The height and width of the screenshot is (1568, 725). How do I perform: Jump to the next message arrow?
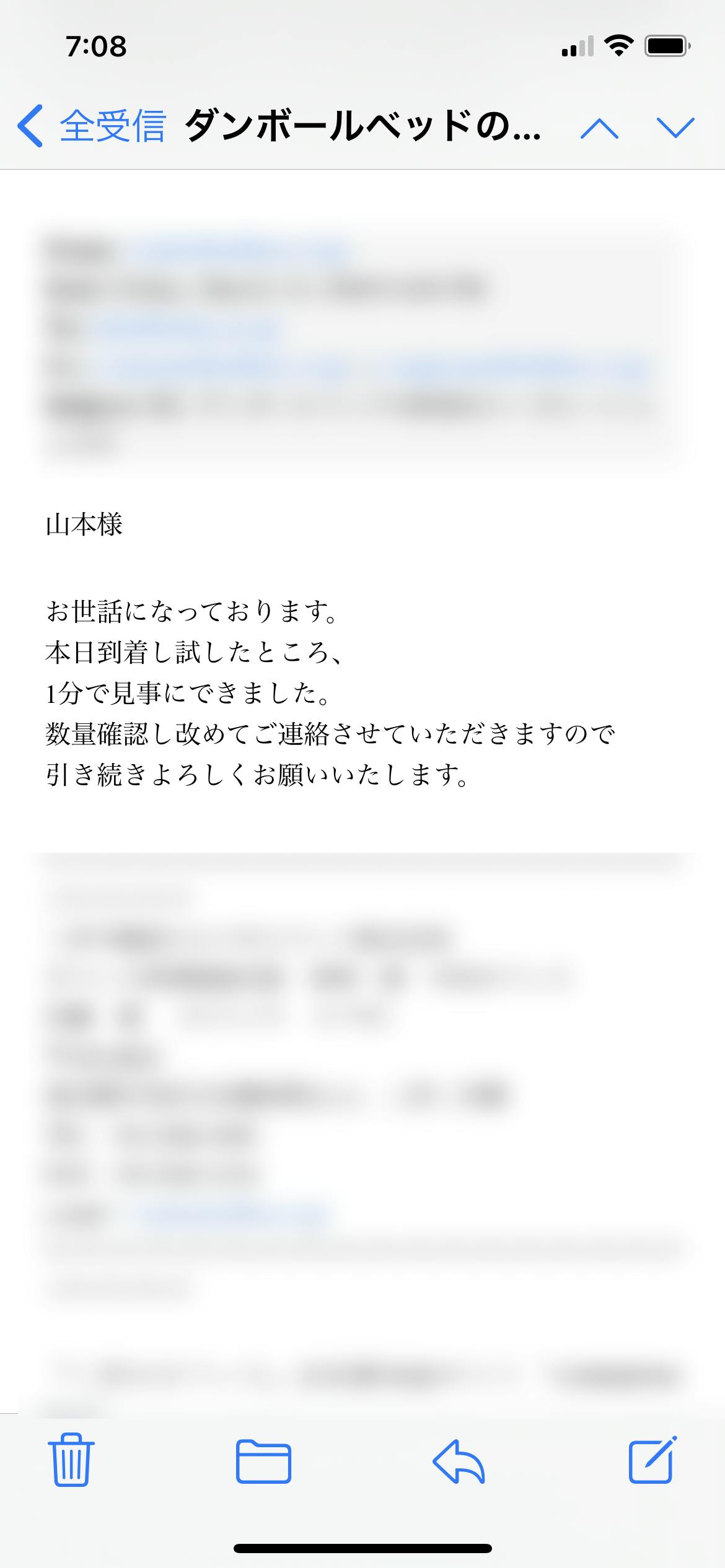675,128
